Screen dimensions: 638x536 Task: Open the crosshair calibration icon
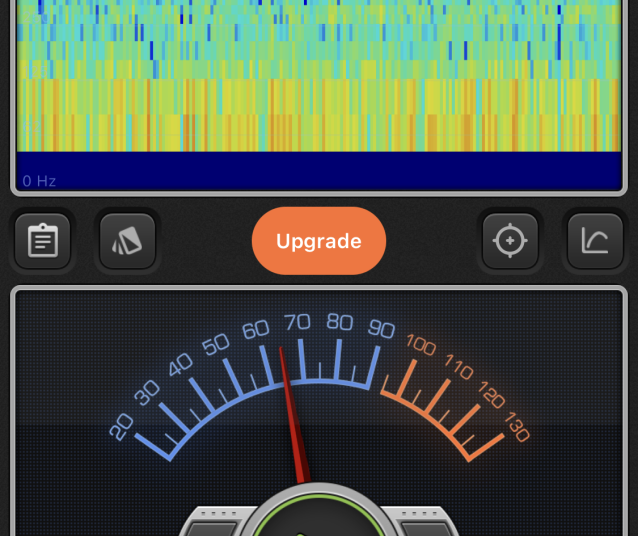tap(510, 241)
